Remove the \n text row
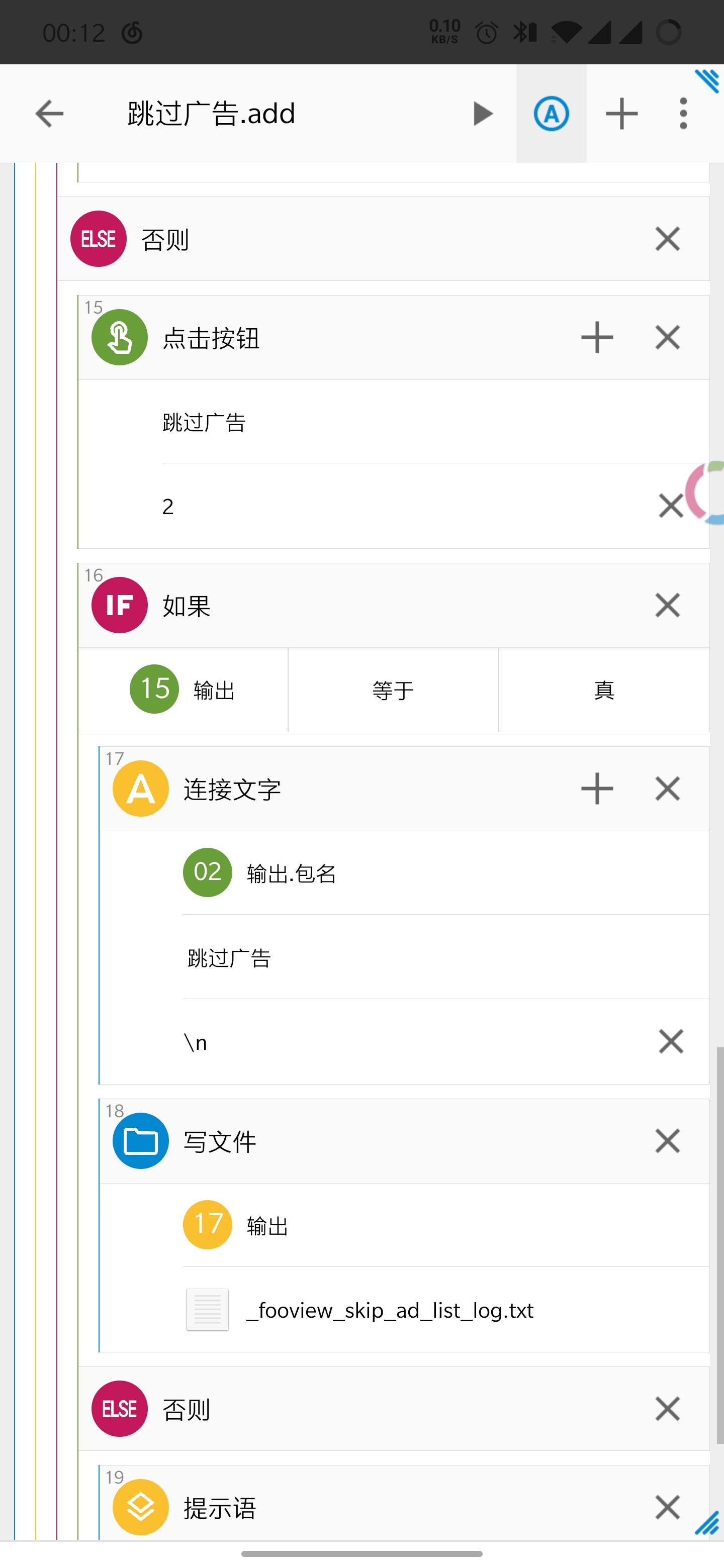 670,1041
